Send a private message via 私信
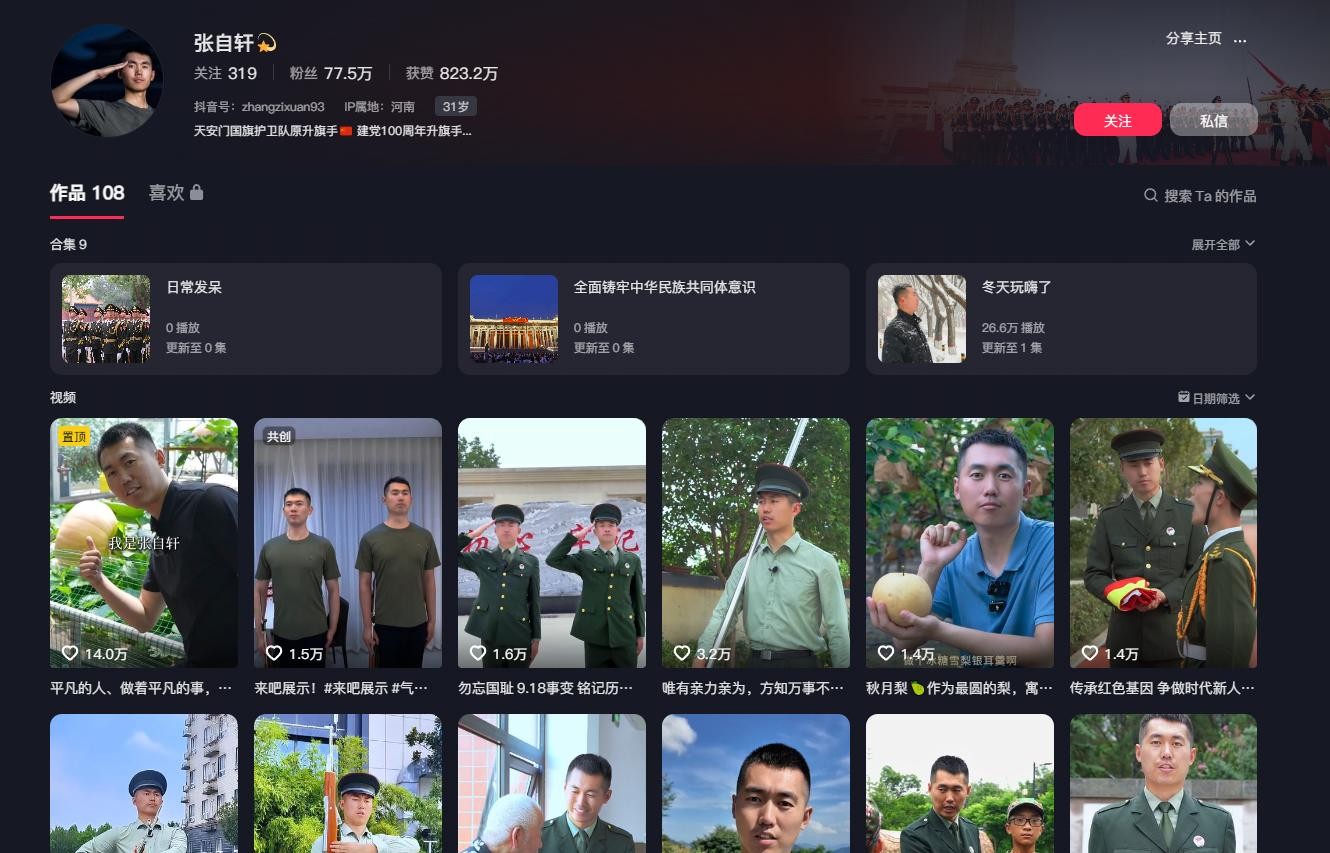This screenshot has height=853, width=1330. pyautogui.click(x=1213, y=120)
